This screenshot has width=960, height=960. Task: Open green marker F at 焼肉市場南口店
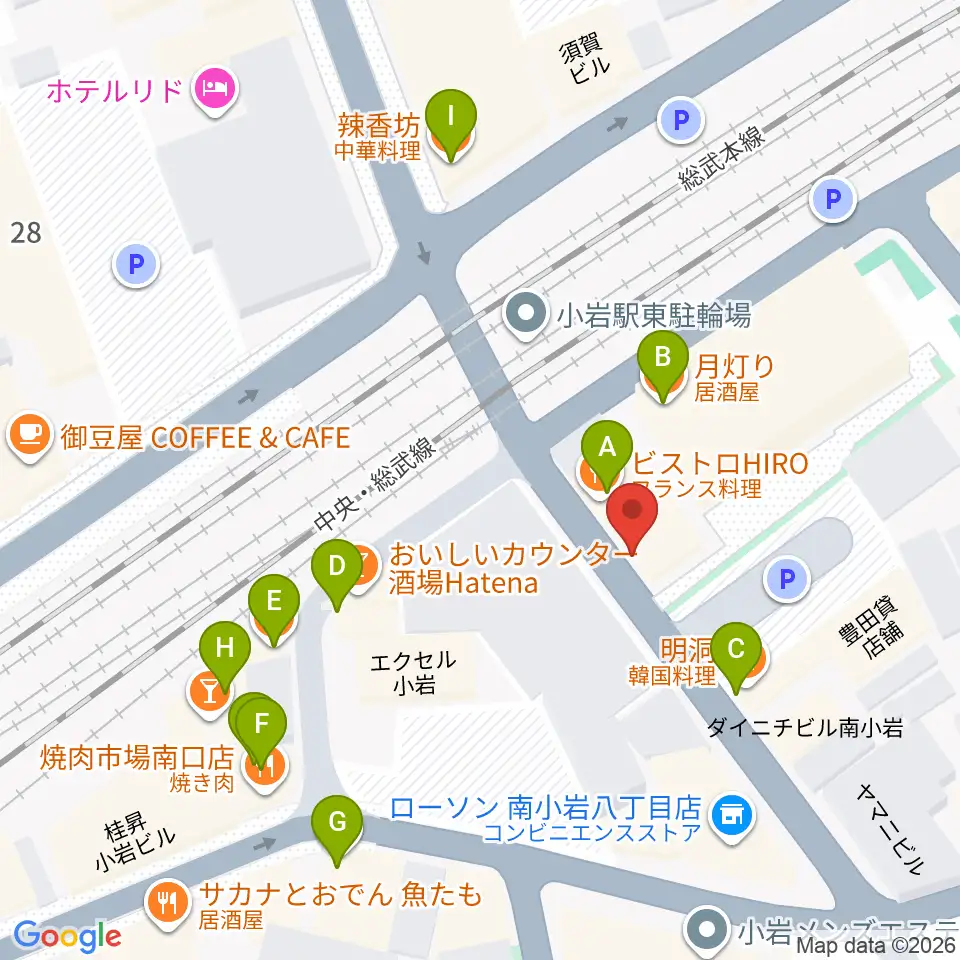tap(261, 731)
